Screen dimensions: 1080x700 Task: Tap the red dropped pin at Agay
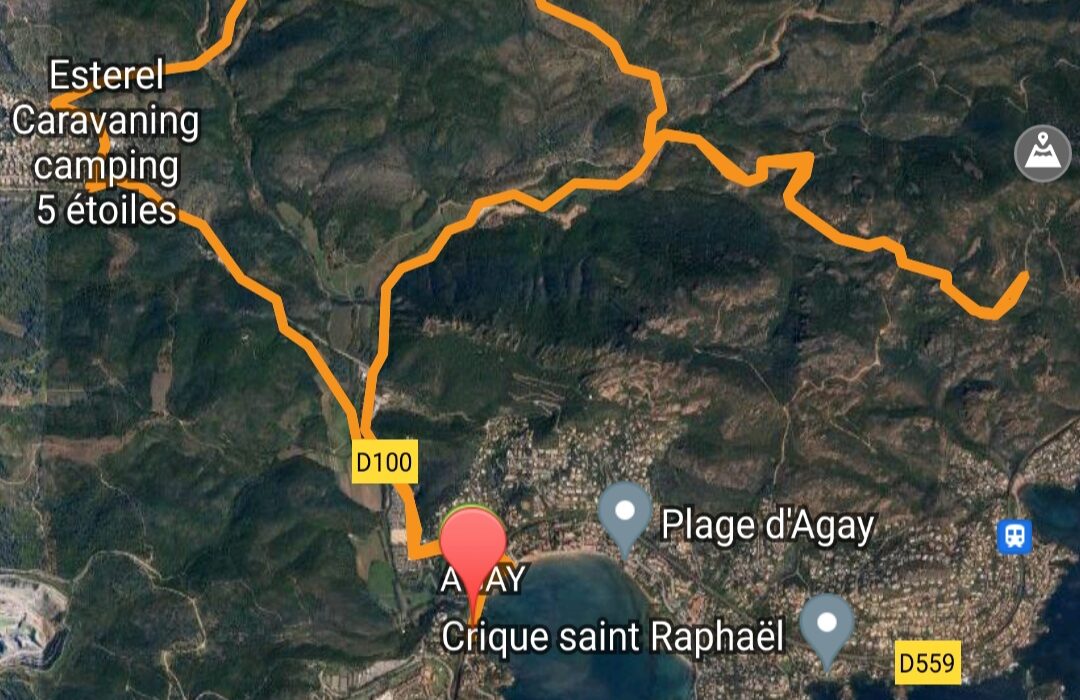(473, 546)
